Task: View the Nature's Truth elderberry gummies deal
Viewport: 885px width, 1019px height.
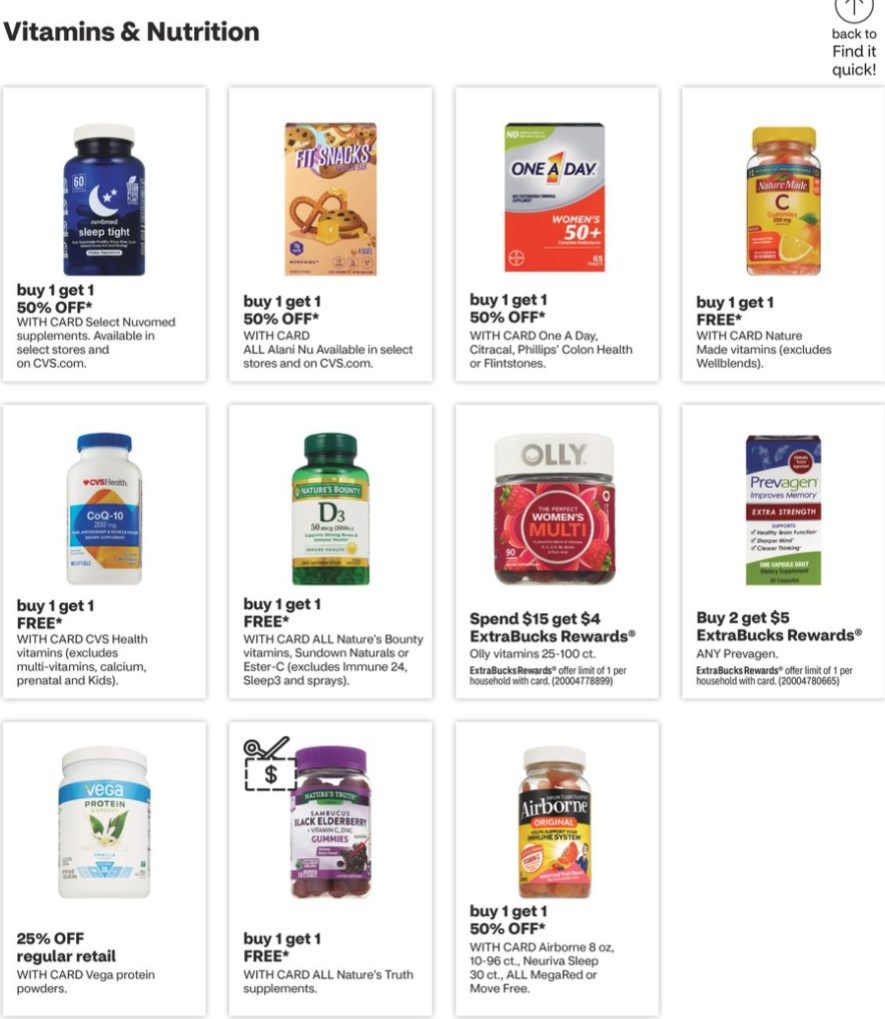Action: (x=330, y=868)
